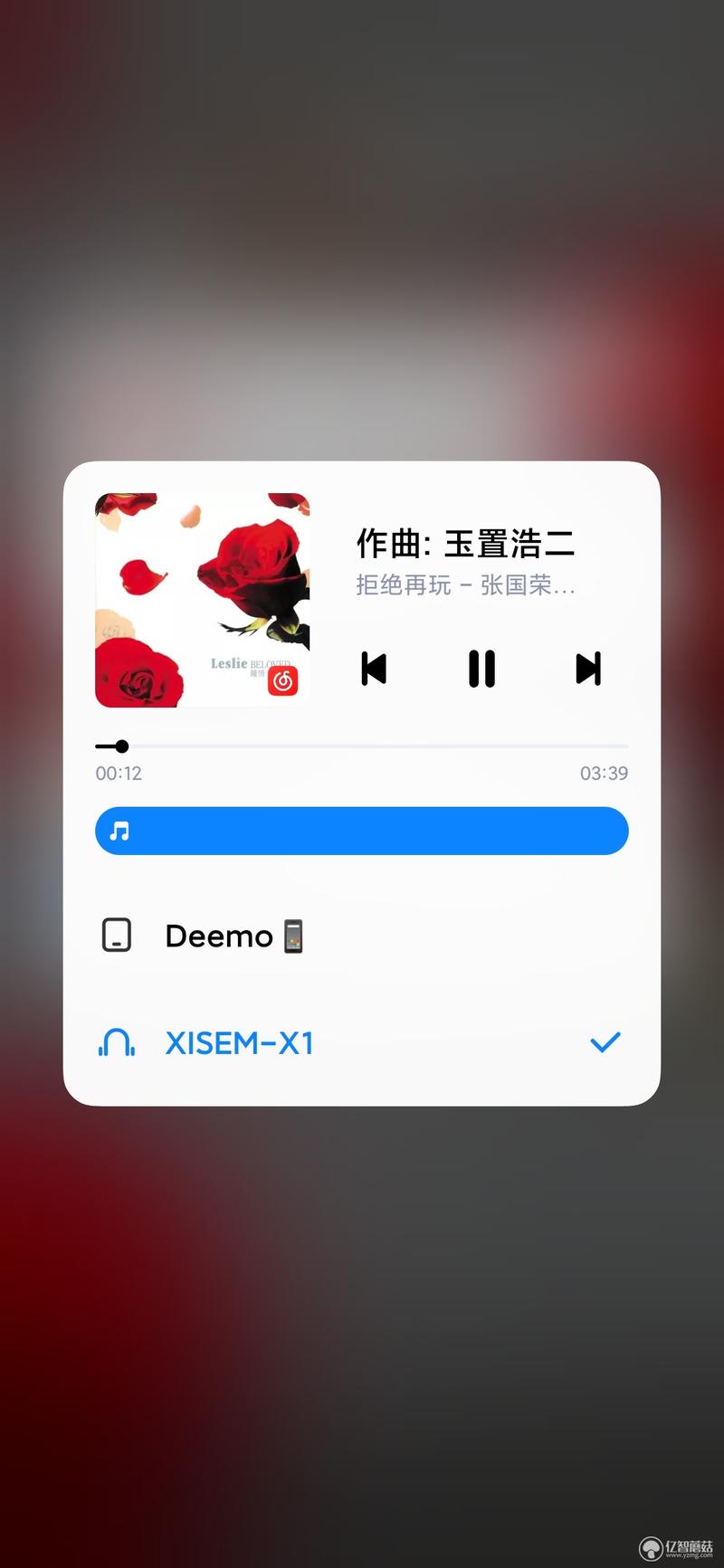The height and width of the screenshot is (1568, 724).
Task: Switch audio output to Deemo phone
Action: point(219,936)
